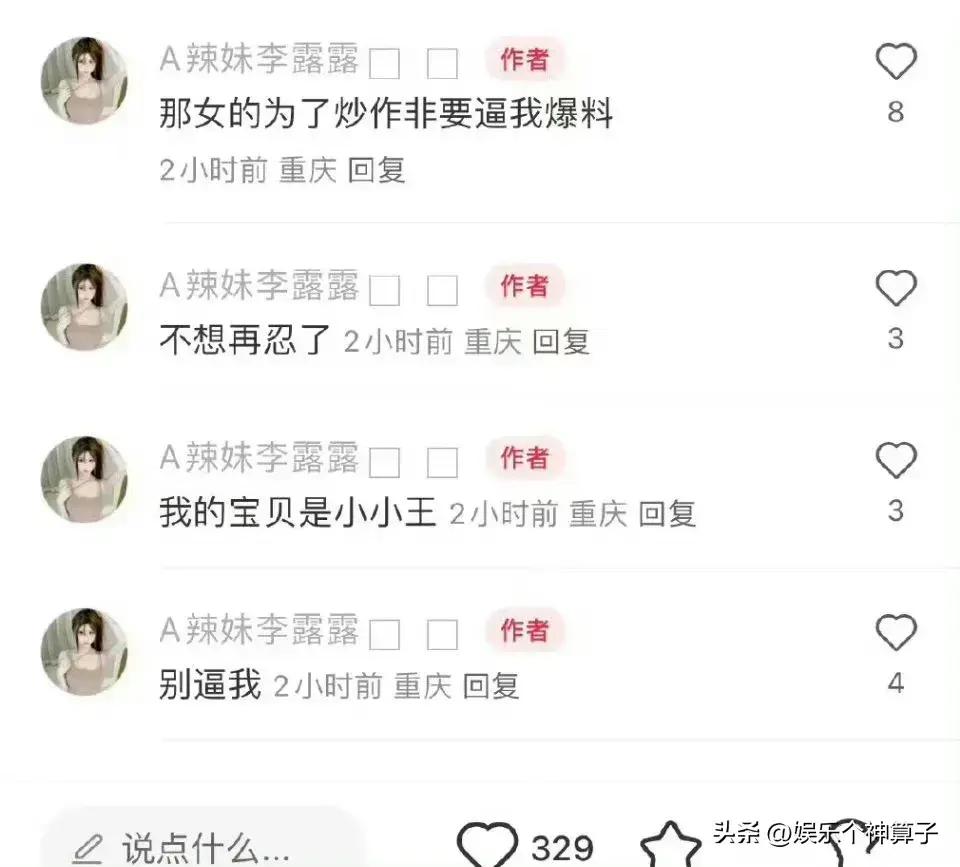Open the avatar beside the "不想再忍了" comment
This screenshot has width=960, height=867.
pos(84,307)
